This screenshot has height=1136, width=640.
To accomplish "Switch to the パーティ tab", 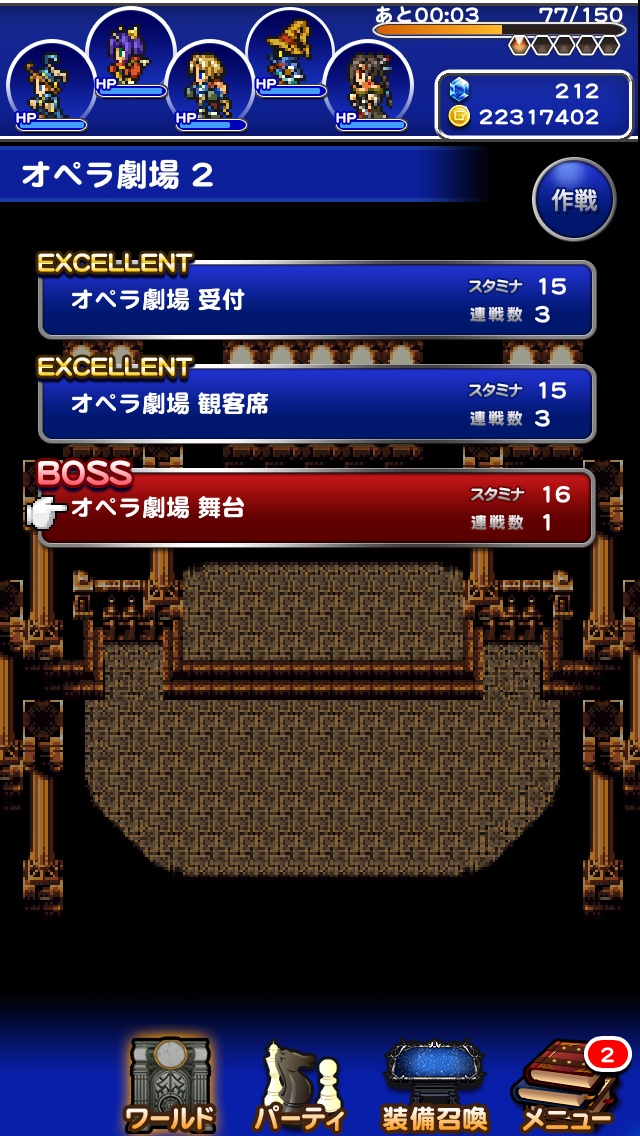I will click(x=300, y=1085).
